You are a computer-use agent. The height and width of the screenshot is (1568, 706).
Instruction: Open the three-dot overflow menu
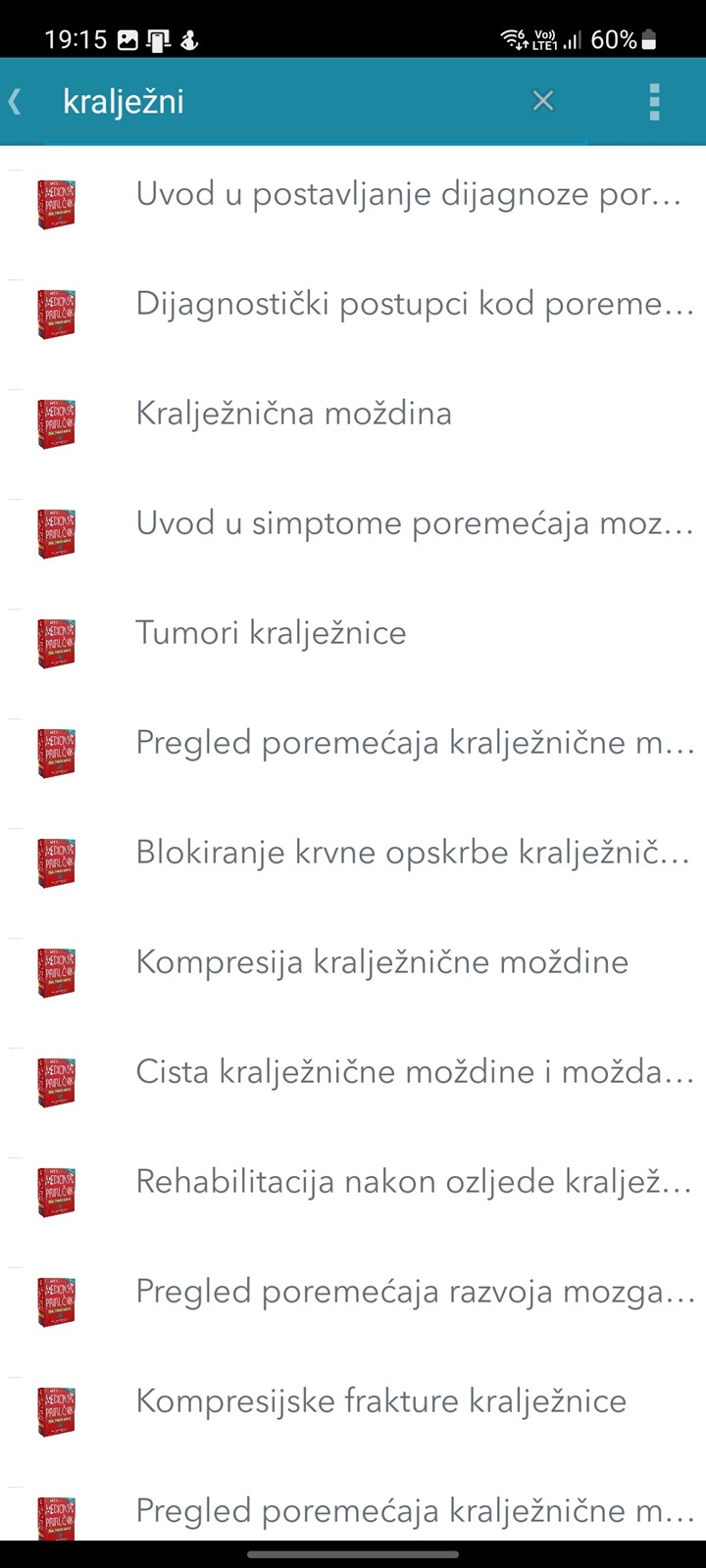click(655, 101)
